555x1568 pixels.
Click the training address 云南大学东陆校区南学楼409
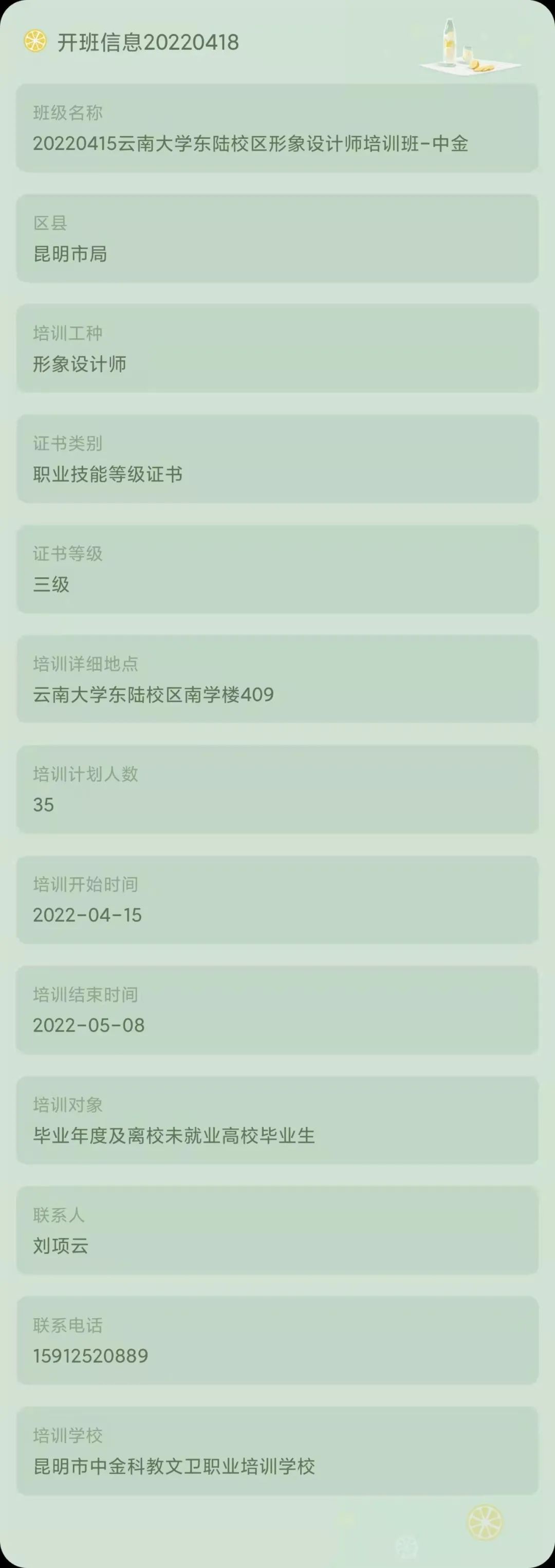pyautogui.click(x=153, y=695)
